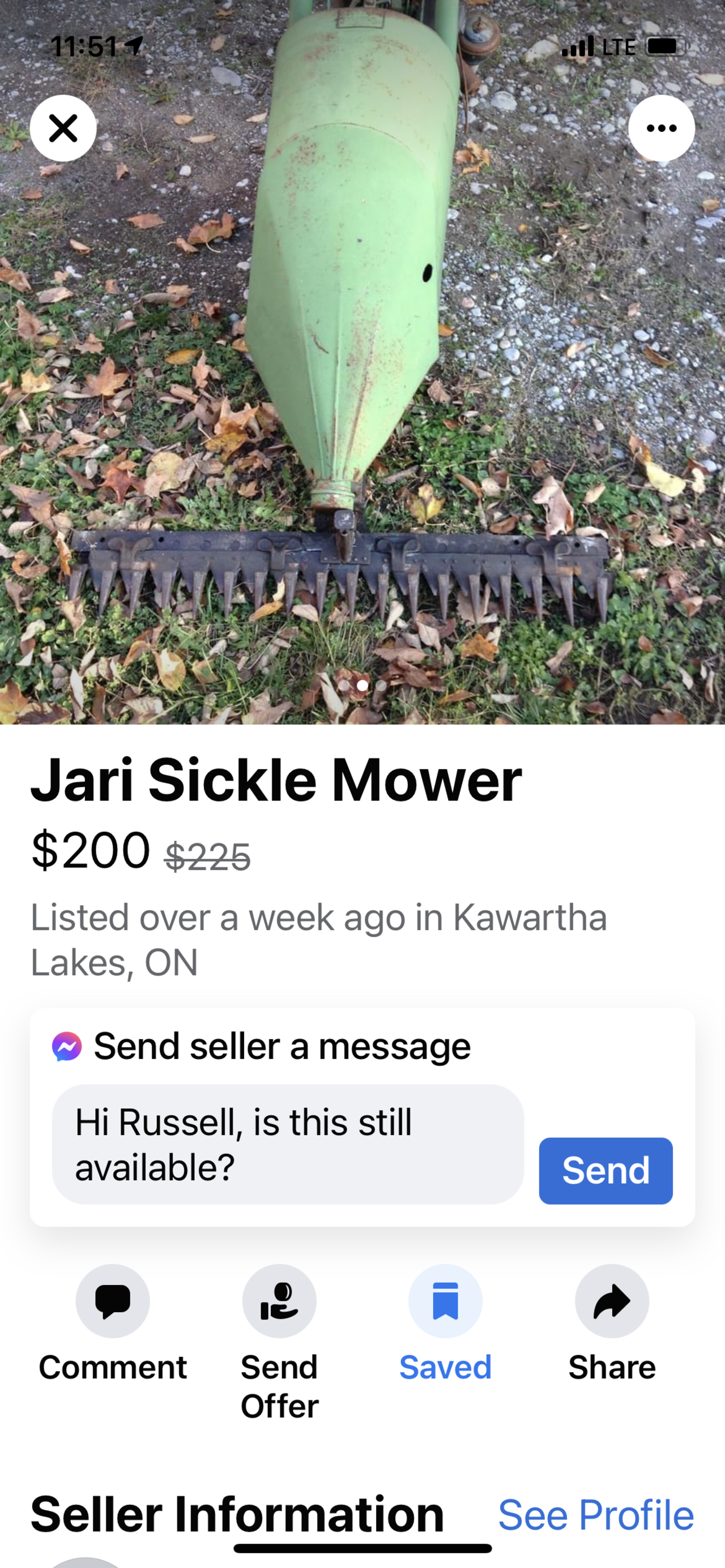Share the sickle mower listing
Viewport: 725px width, 1568px height.
612,1301
